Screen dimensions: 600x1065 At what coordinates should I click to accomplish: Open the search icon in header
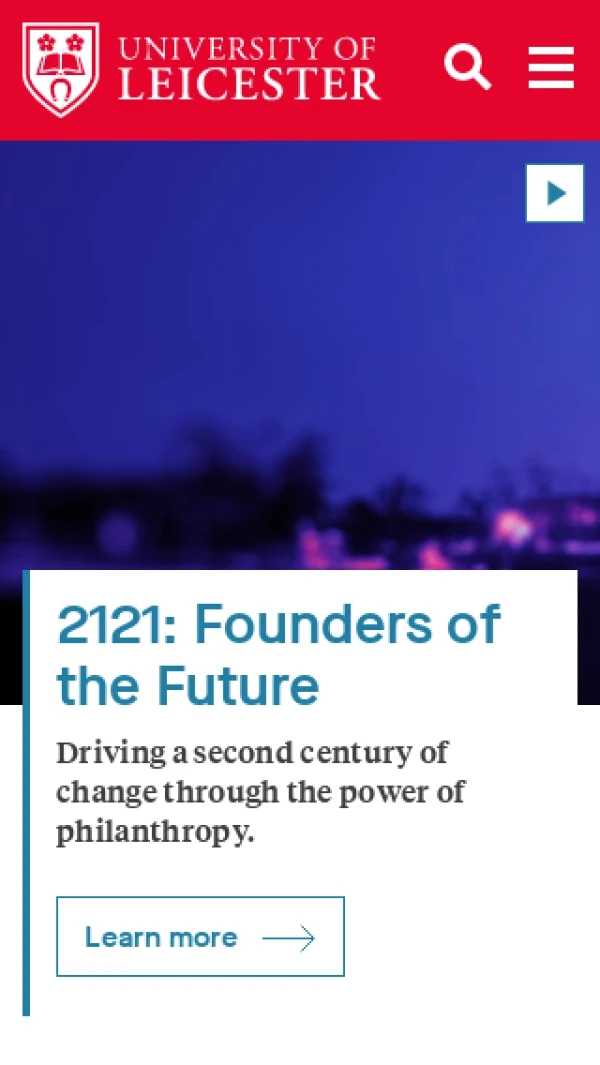point(467,68)
